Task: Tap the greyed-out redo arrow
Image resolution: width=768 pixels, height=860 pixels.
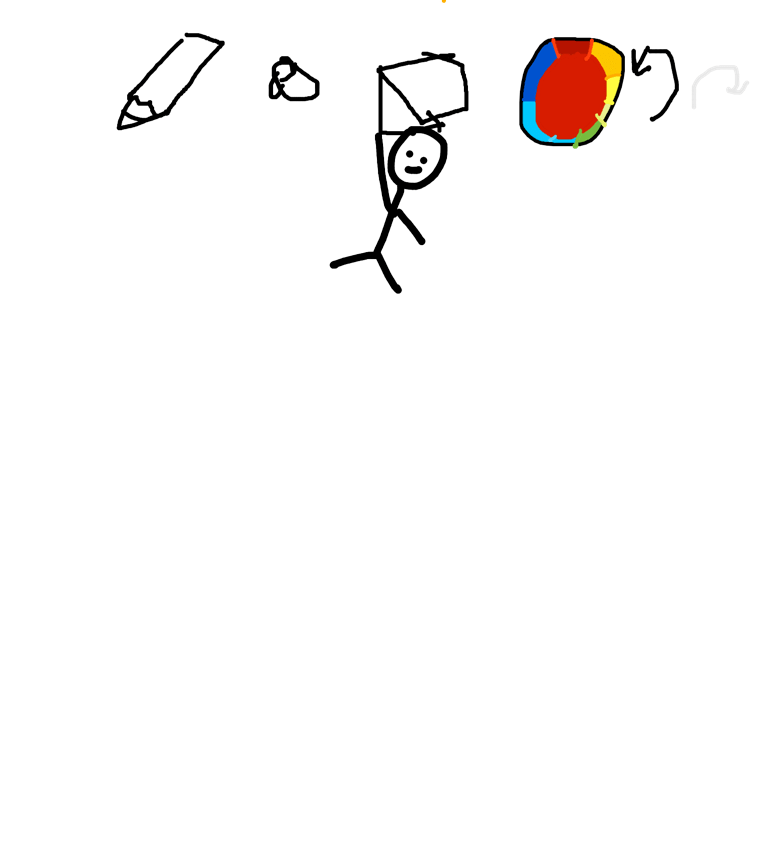Action: [x=720, y=86]
